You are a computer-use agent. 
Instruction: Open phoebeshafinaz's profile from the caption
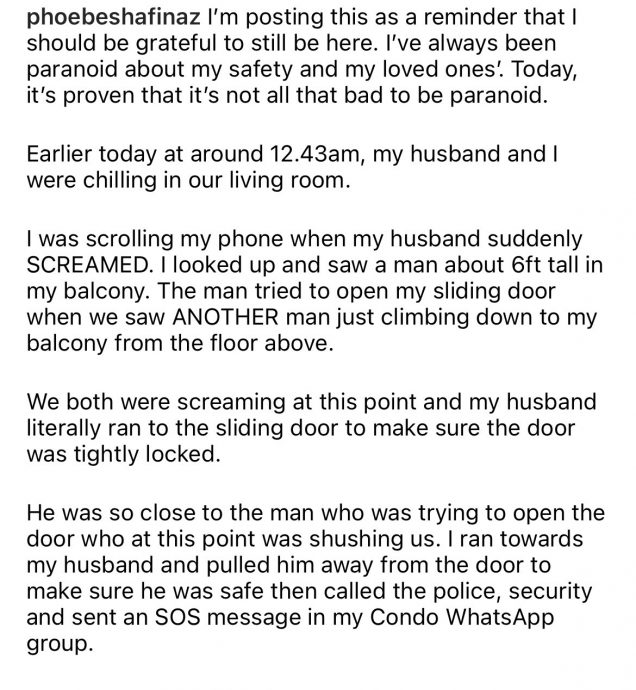(x=87, y=20)
